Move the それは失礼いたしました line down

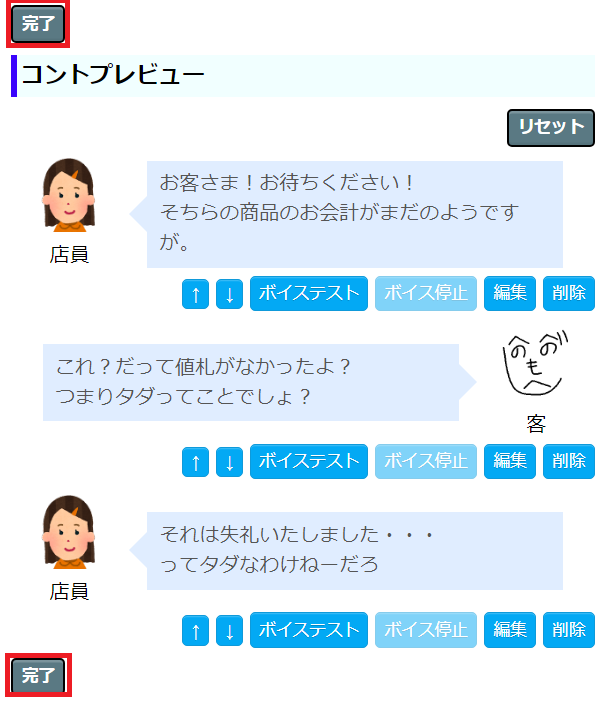click(230, 631)
